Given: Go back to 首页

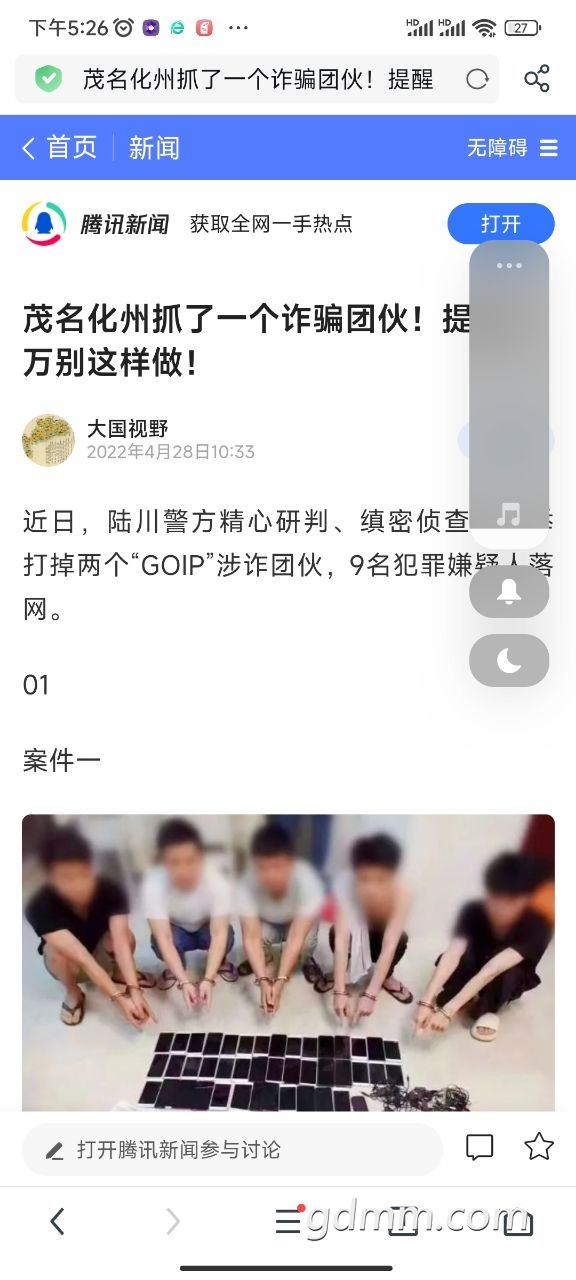Looking at the screenshot, I should 60,148.
